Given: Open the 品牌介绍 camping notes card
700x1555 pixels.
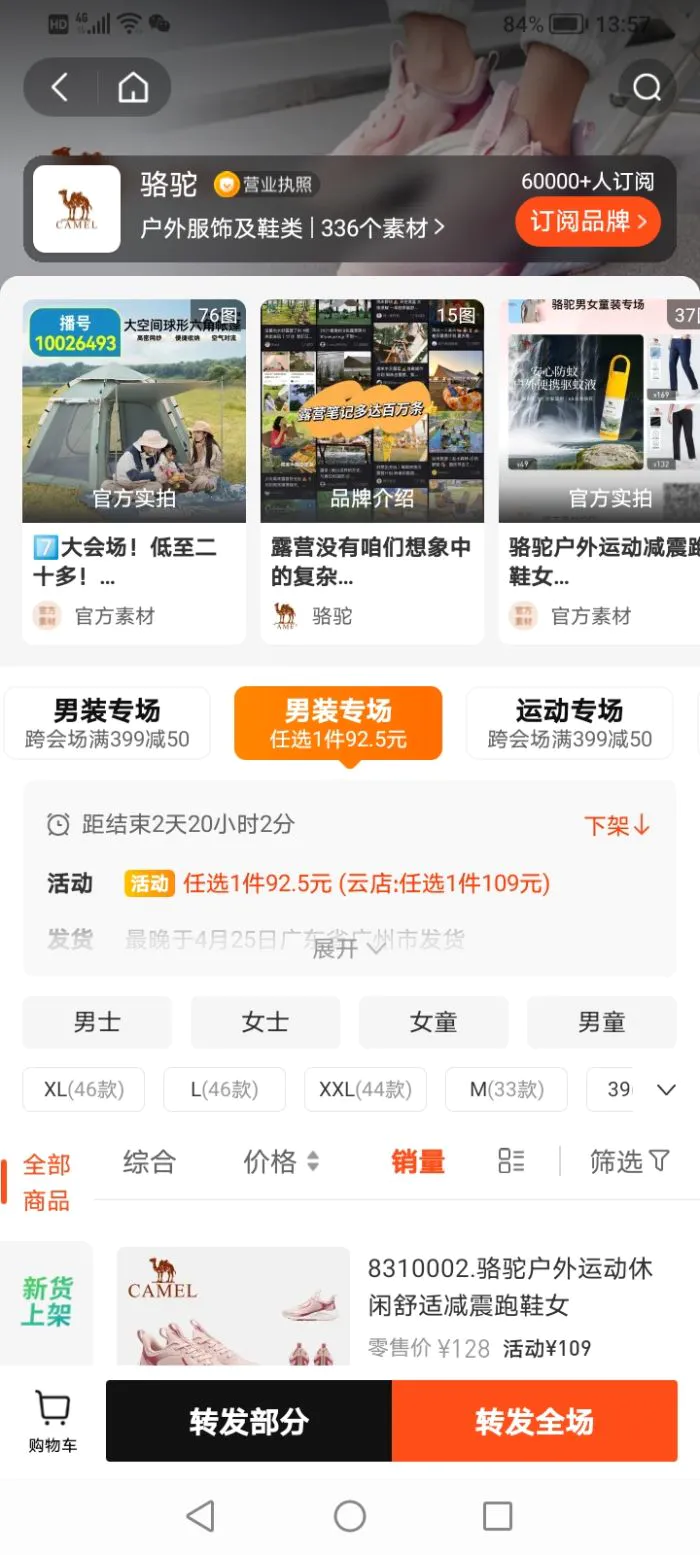Looking at the screenshot, I should (x=372, y=411).
